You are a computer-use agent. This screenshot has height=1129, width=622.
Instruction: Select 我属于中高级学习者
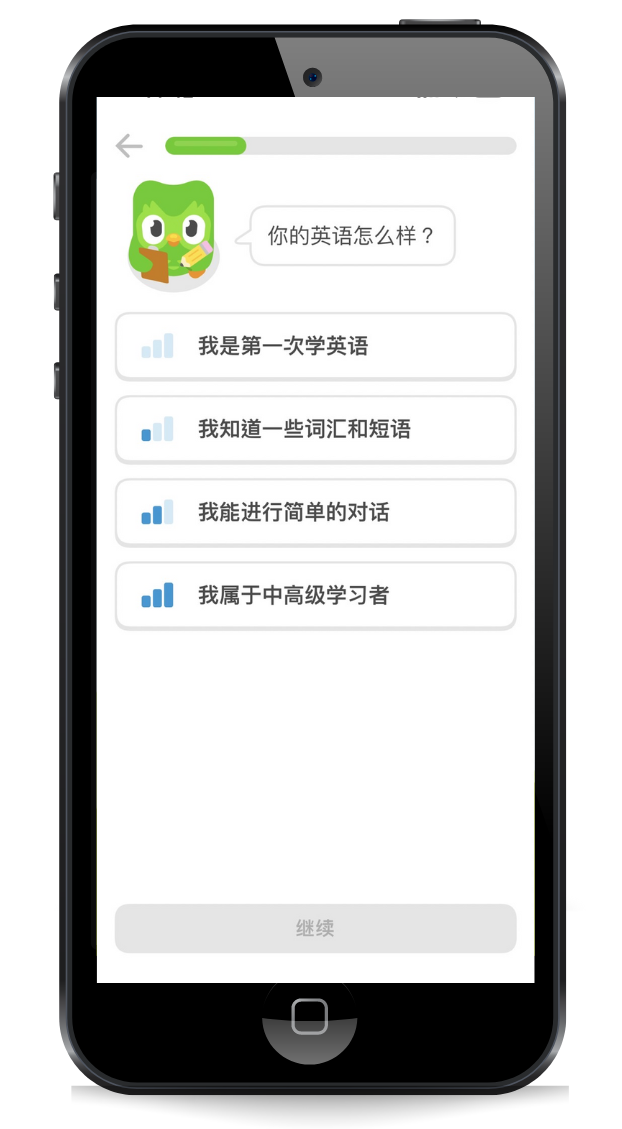tap(315, 595)
